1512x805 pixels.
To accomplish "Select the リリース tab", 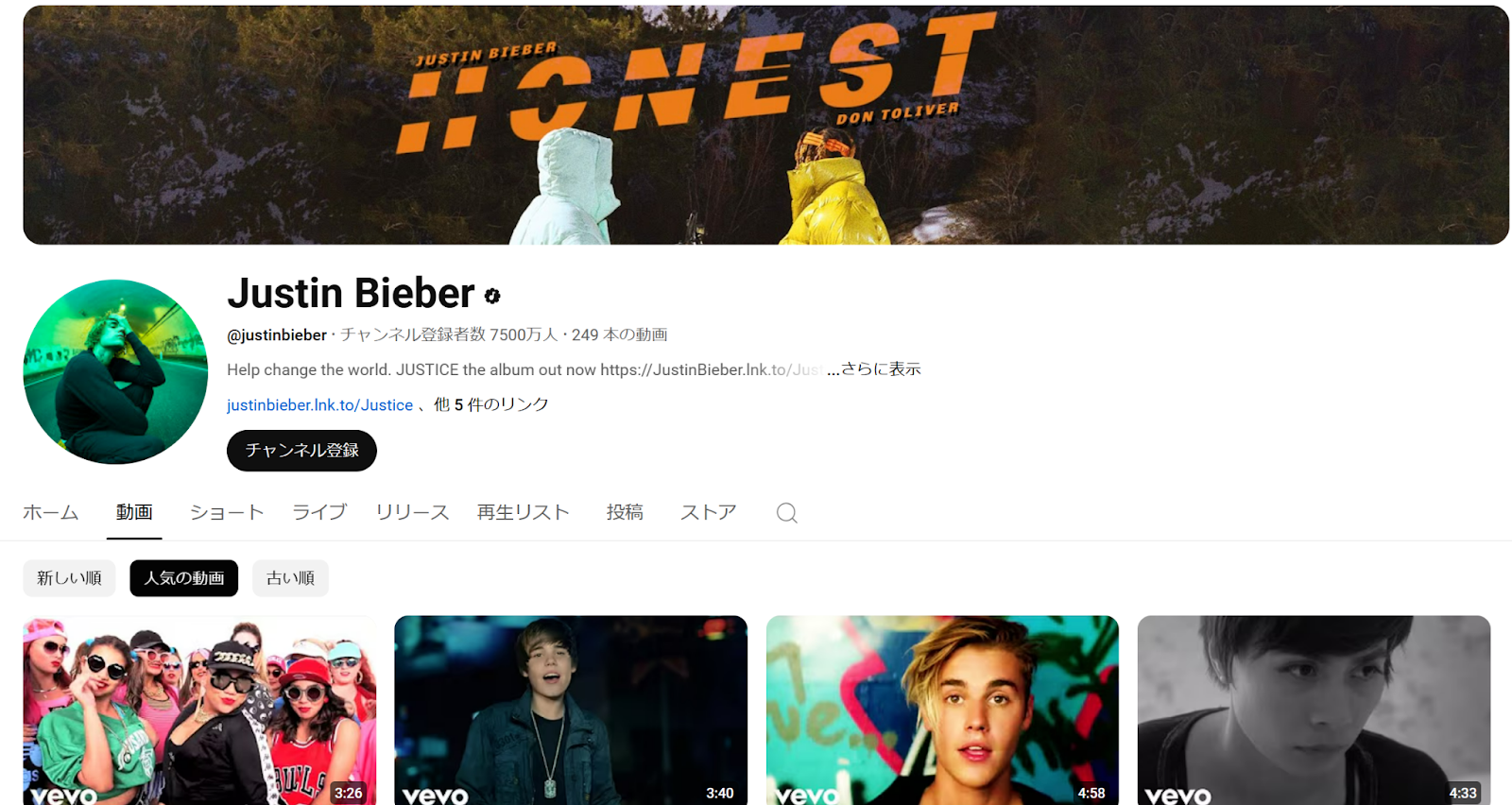I will coord(412,512).
